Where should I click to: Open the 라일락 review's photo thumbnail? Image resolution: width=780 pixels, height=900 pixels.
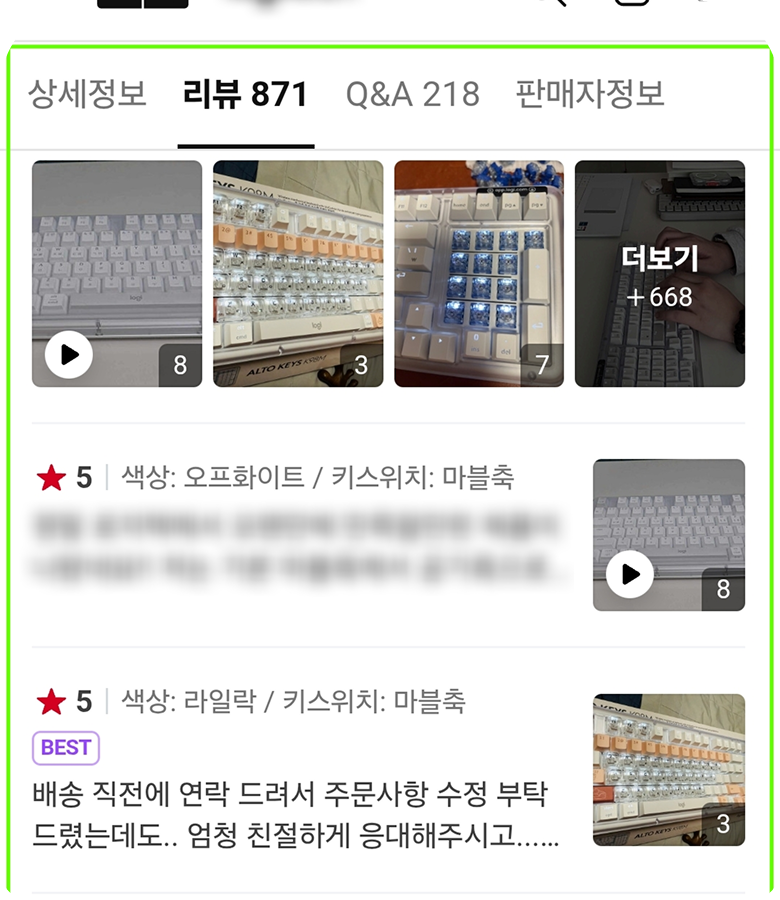[x=668, y=770]
